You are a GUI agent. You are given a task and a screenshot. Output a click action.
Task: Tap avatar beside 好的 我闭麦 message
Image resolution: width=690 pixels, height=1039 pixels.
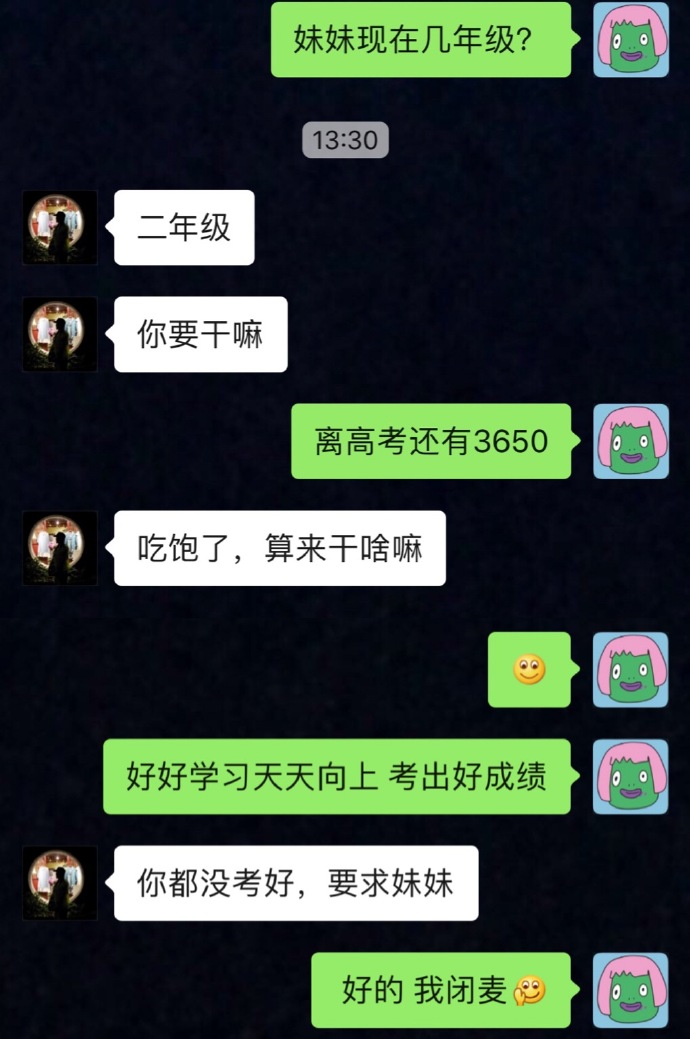[x=631, y=990]
